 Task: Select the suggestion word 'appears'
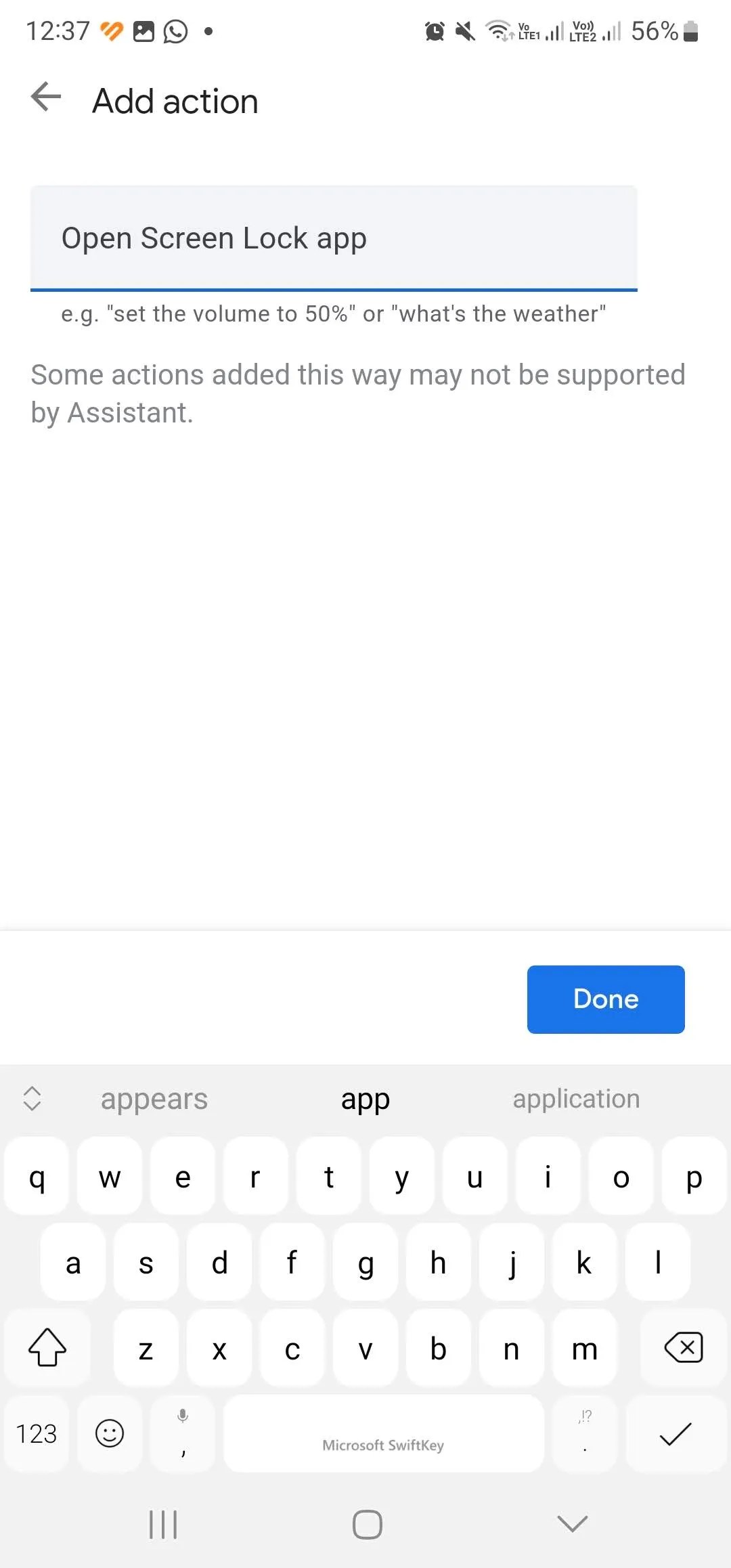[154, 1098]
